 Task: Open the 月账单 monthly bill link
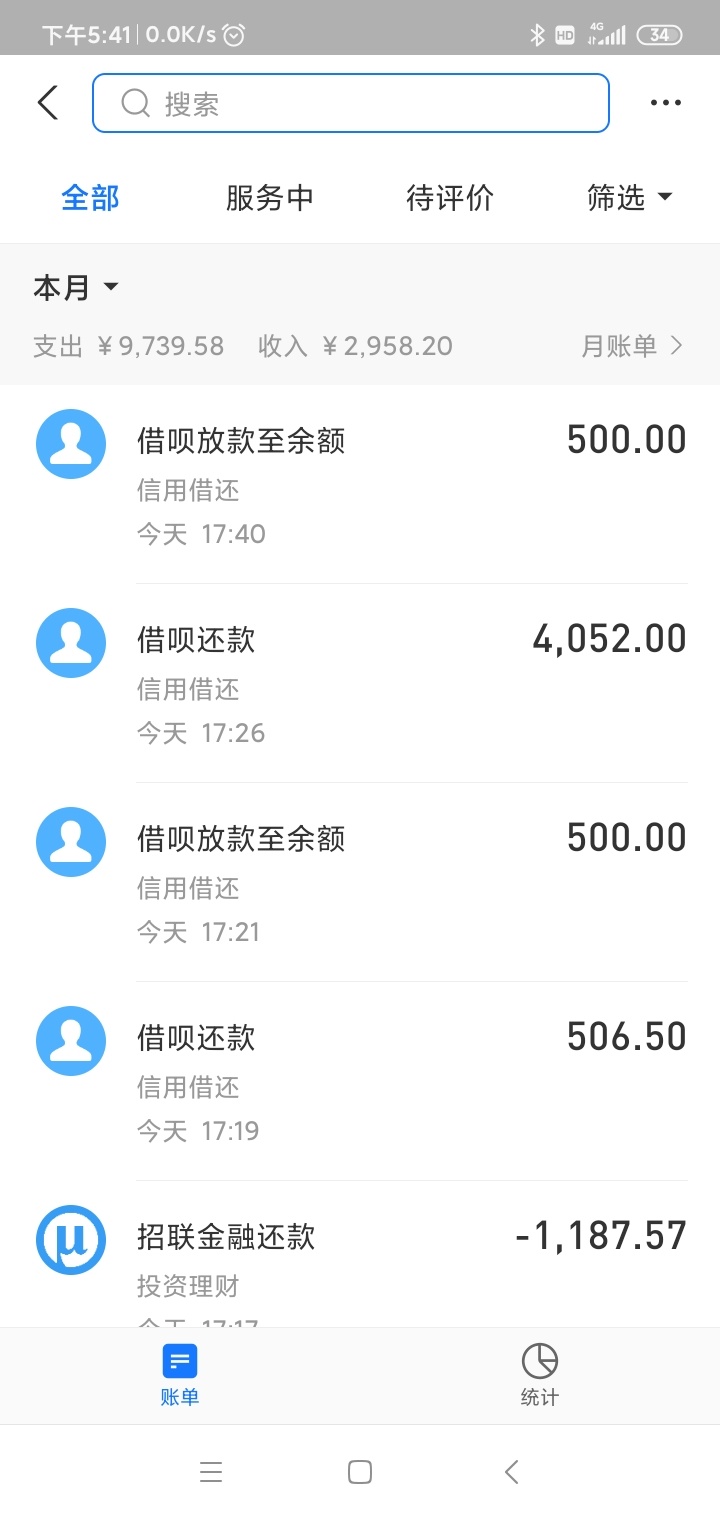point(633,346)
